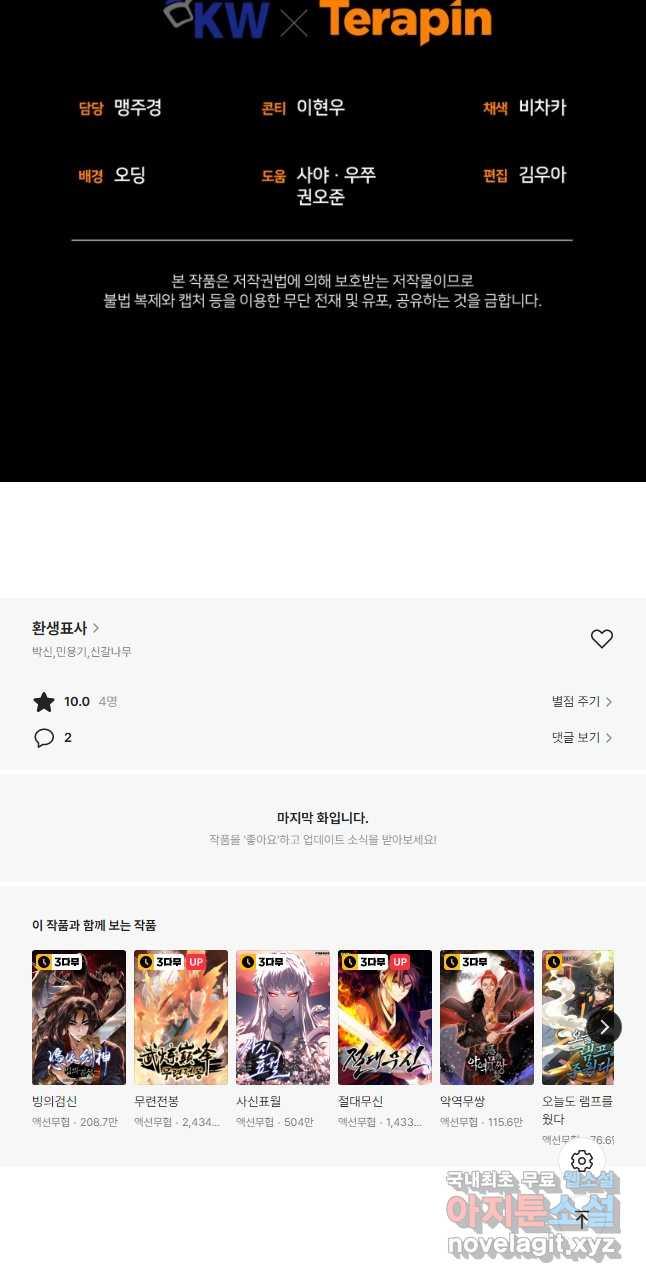
Task: Open the 무련전봉 webtoon
Action: point(181,1017)
